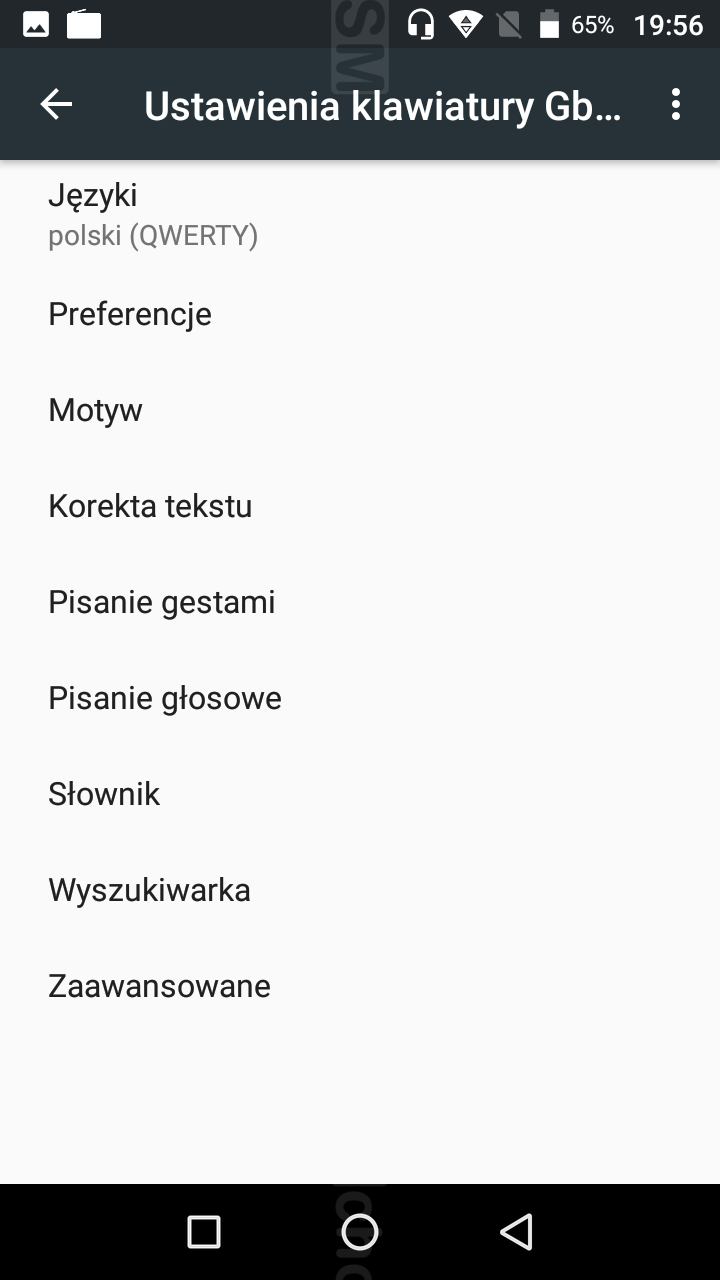Open Języki language settings
The height and width of the screenshot is (1280, 720).
(x=360, y=214)
